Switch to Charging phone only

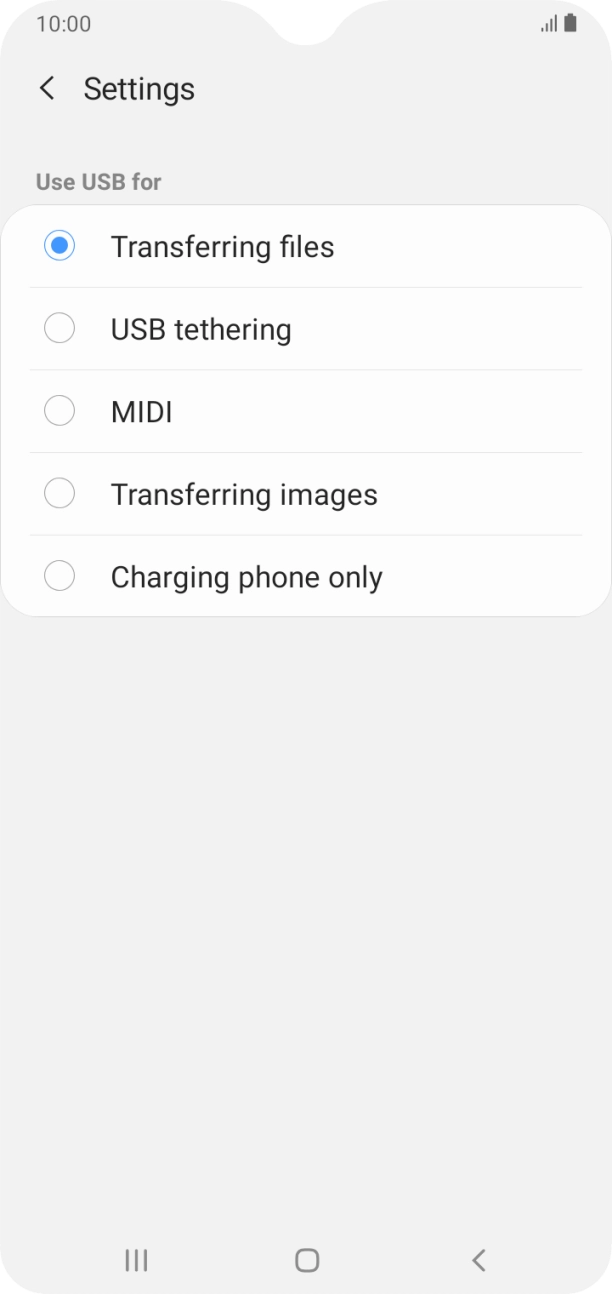246,577
